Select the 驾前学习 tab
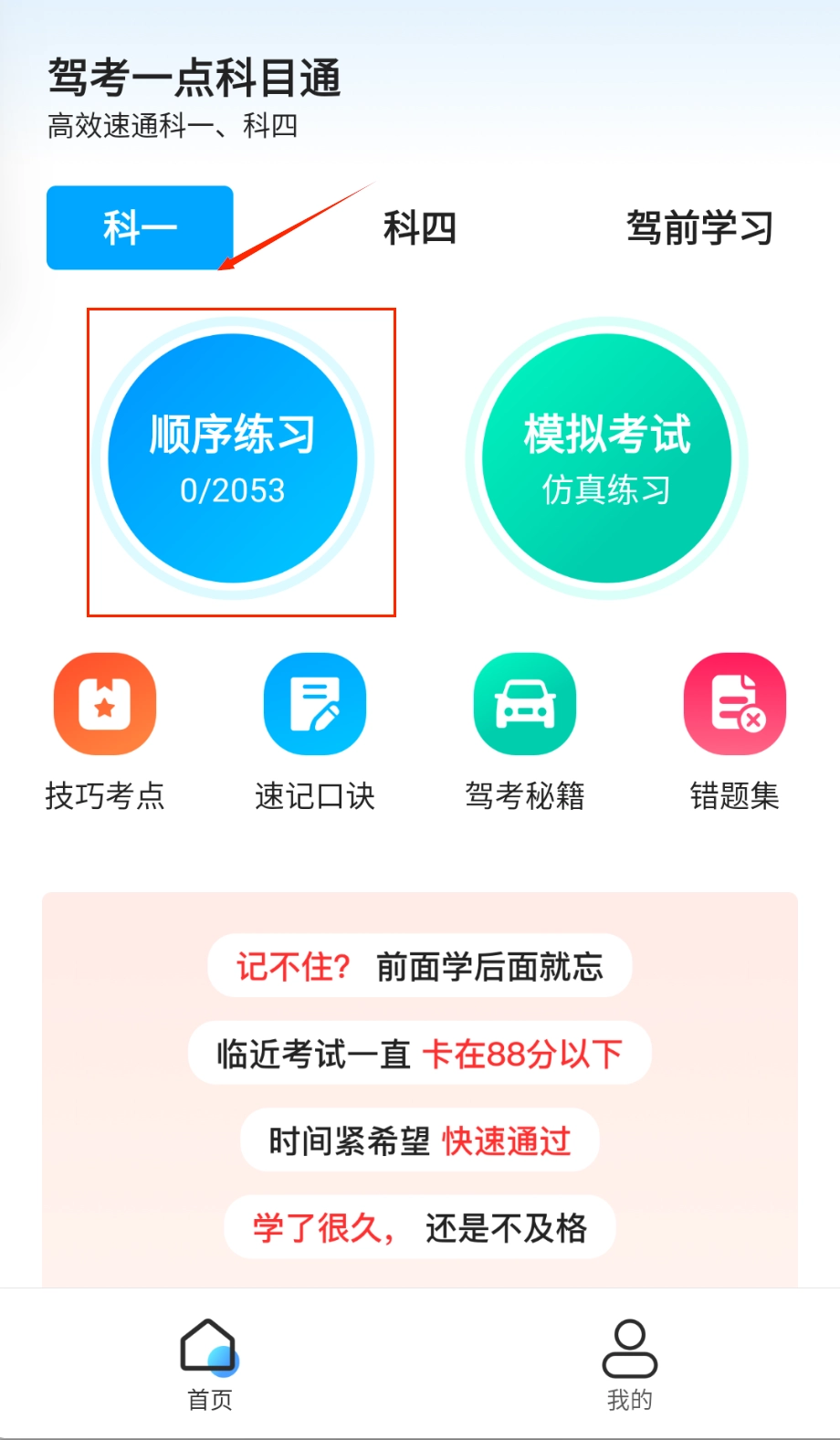Screen dimensions: 840x1440 click(699, 228)
